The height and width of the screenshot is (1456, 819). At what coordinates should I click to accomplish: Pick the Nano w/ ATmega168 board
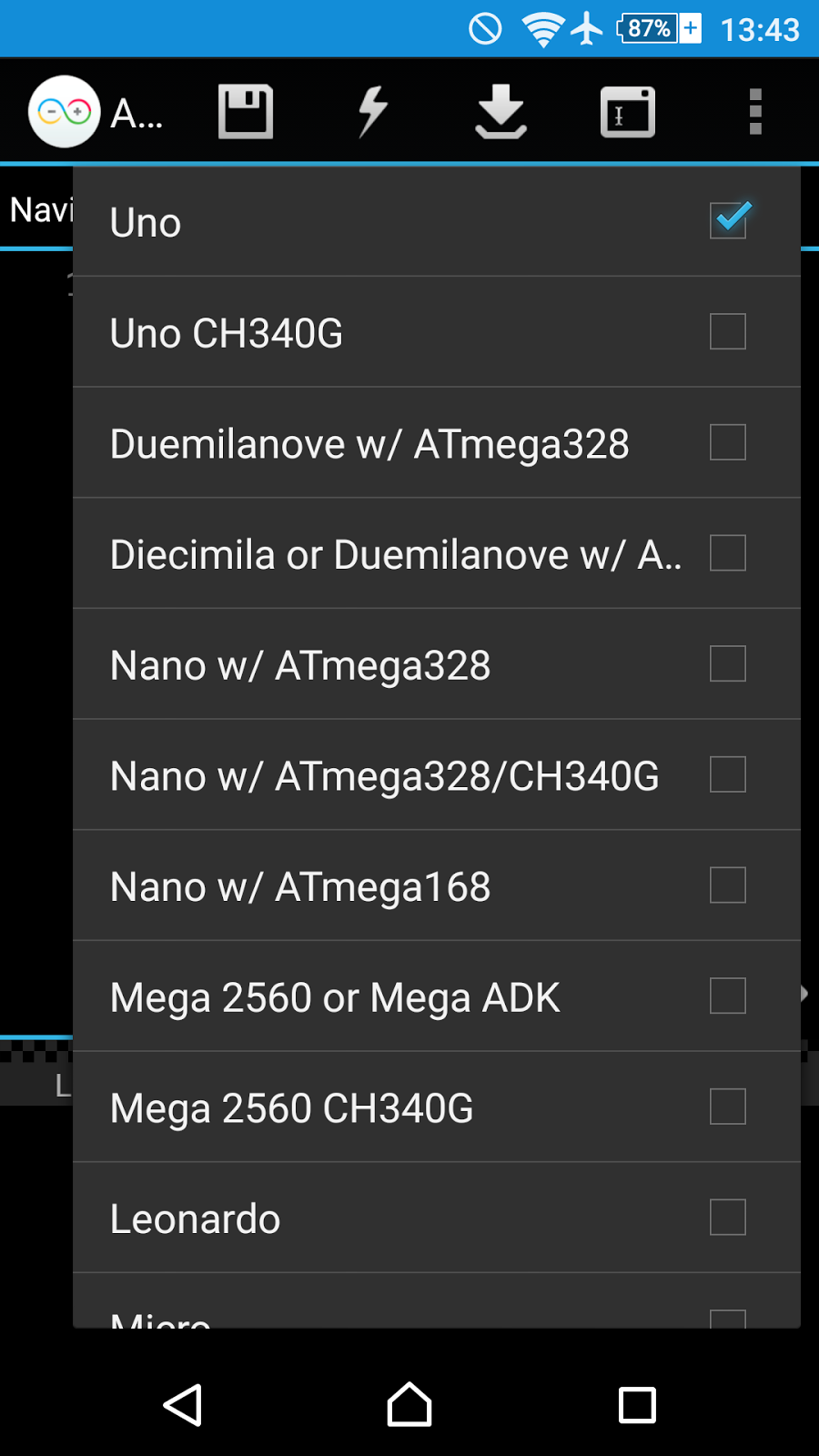point(437,886)
